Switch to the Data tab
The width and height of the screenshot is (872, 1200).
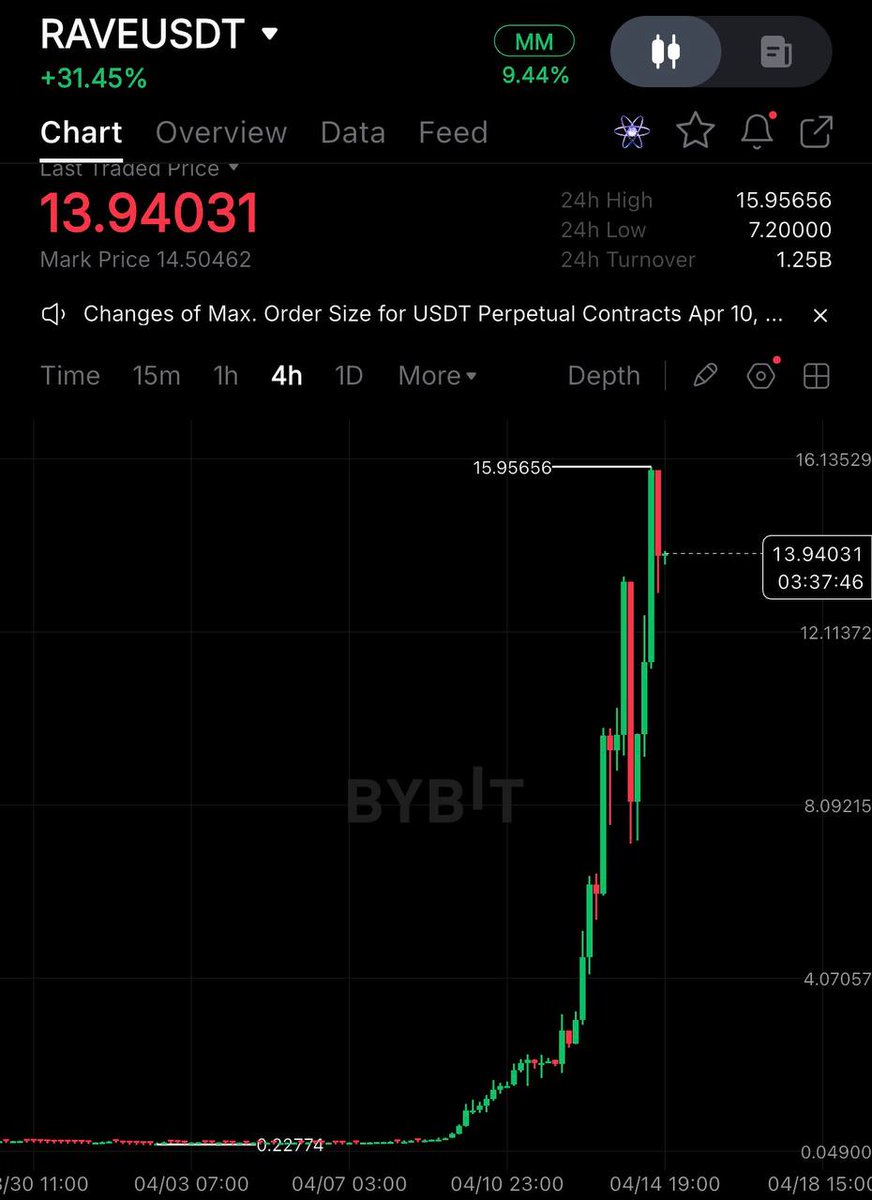pyautogui.click(x=352, y=132)
